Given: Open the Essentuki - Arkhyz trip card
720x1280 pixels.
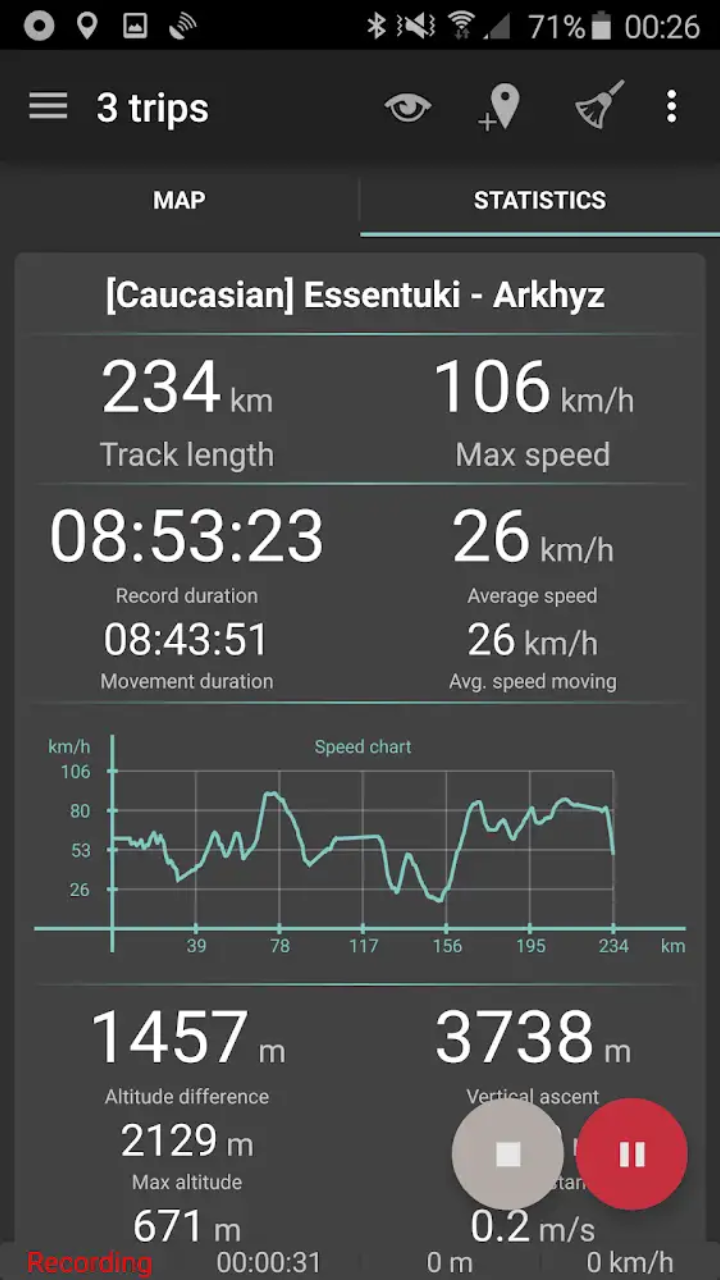Looking at the screenshot, I should click(x=355, y=296).
